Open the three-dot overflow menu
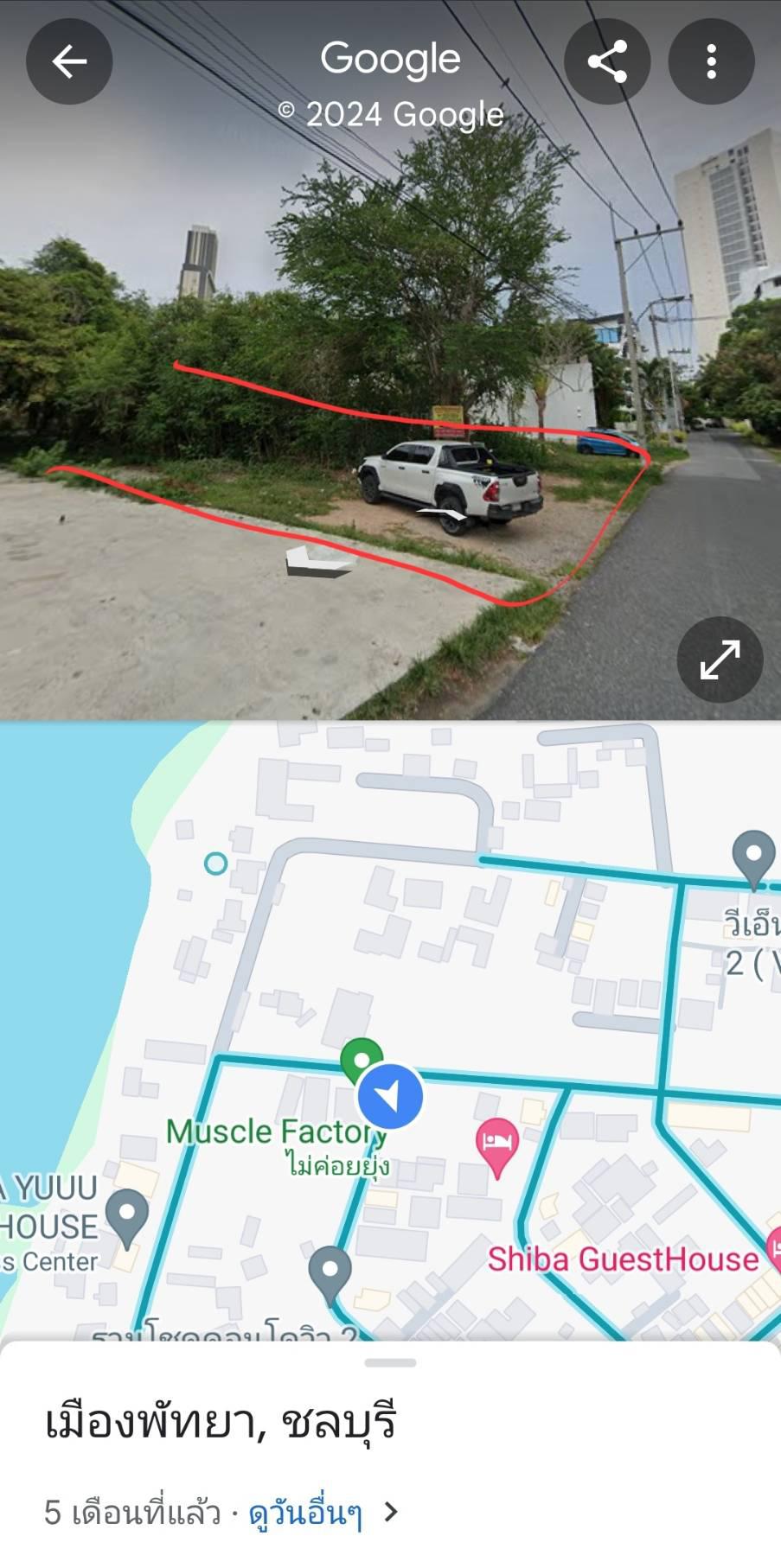 (711, 61)
